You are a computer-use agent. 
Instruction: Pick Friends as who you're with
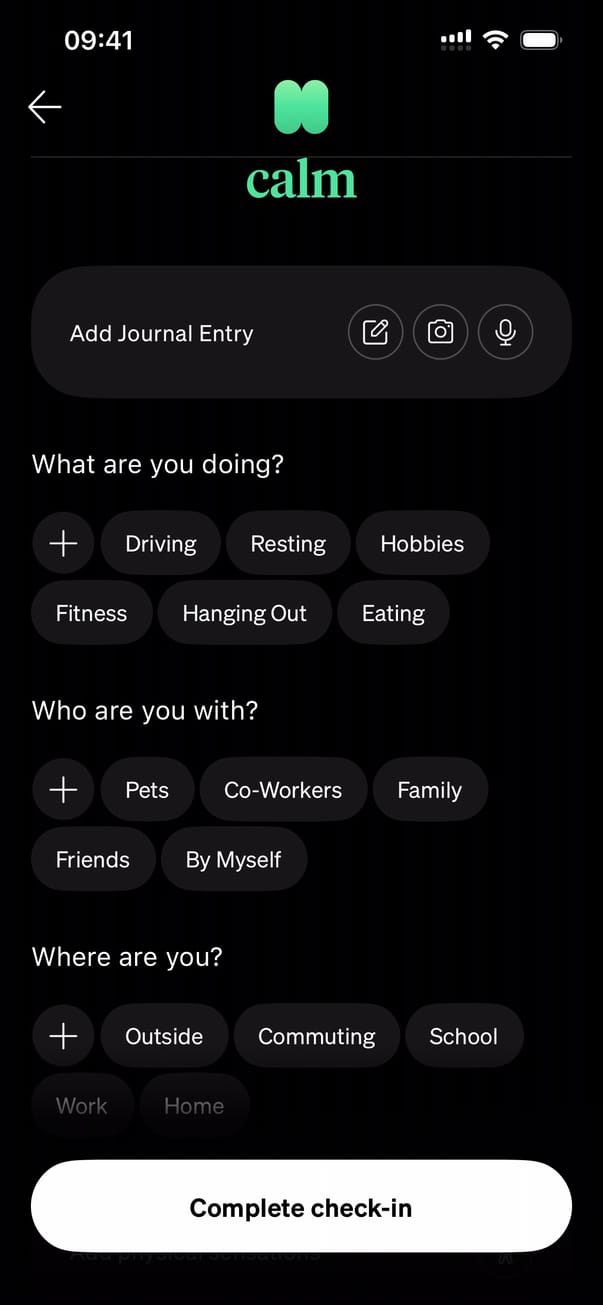(93, 859)
